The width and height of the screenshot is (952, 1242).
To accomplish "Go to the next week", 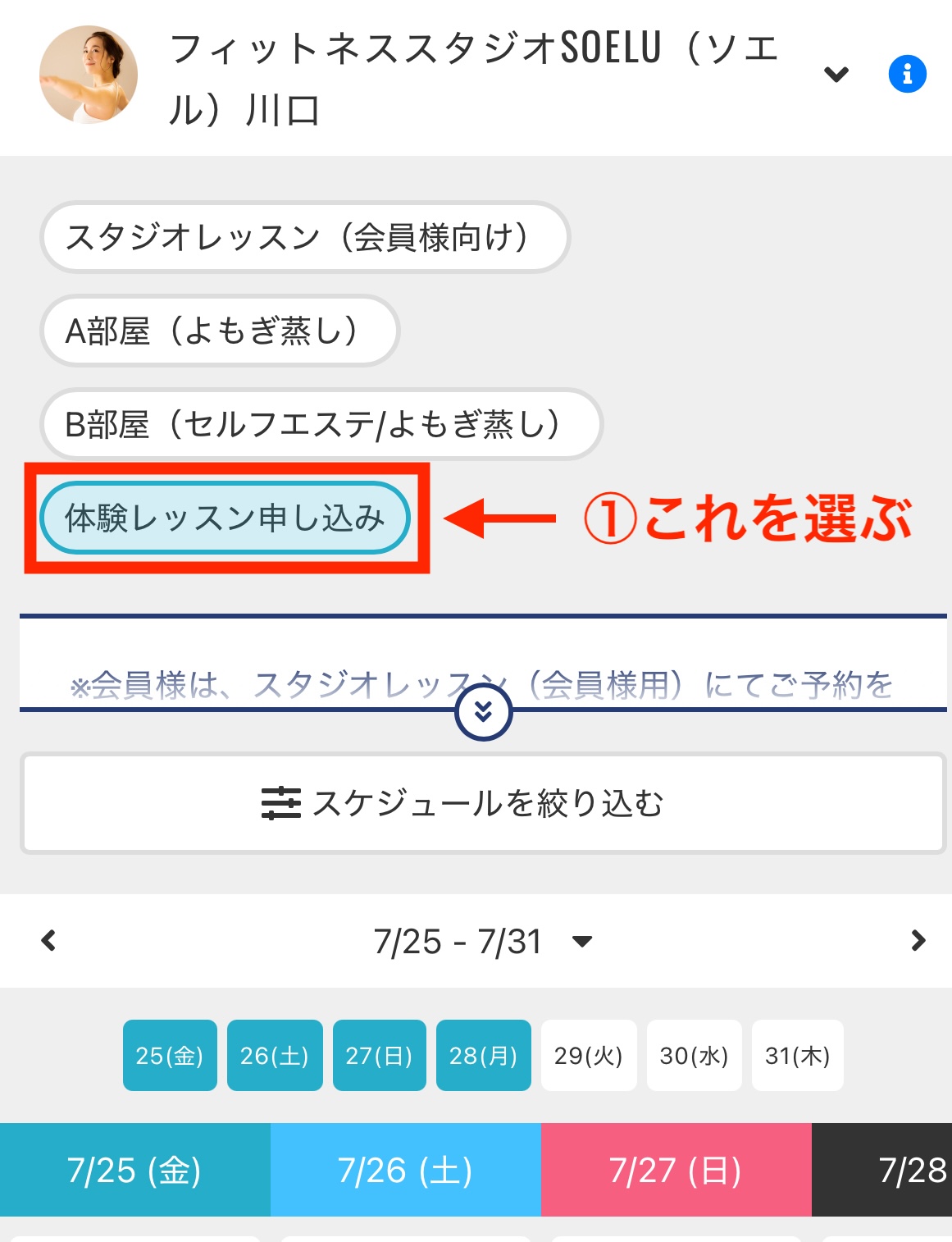I will [918, 940].
